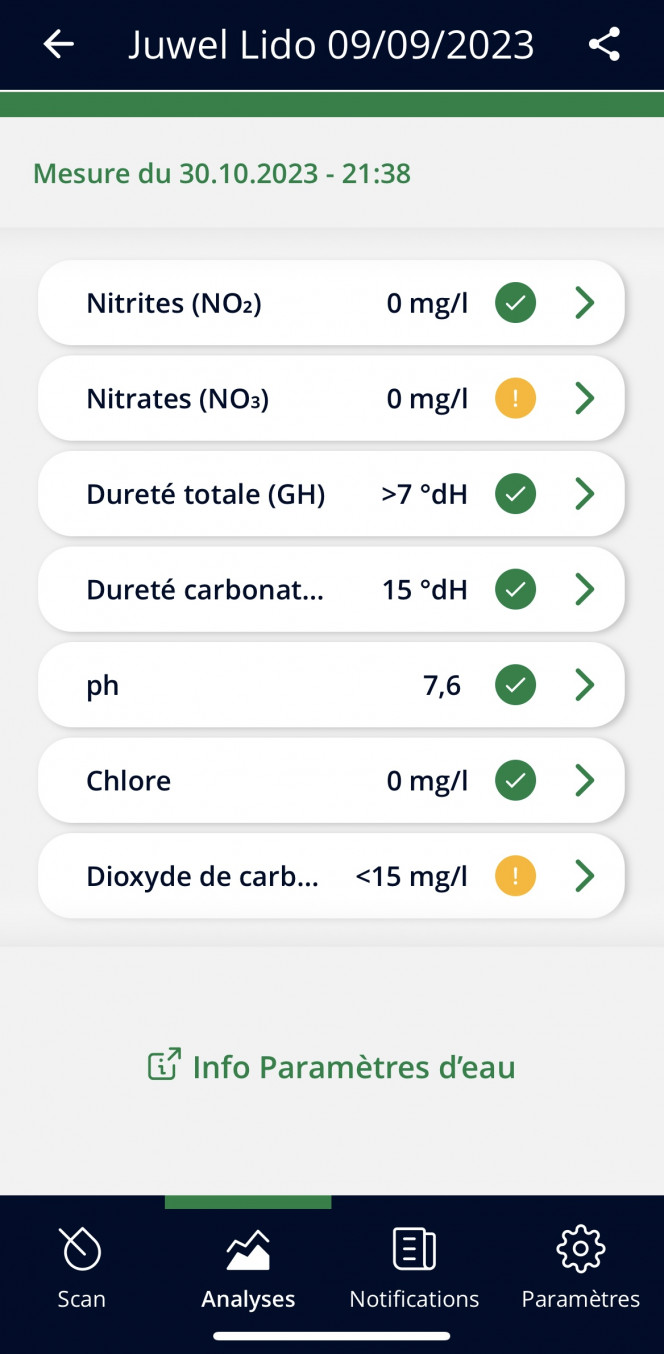Open Info Paramètres d'eau link

point(331,1066)
